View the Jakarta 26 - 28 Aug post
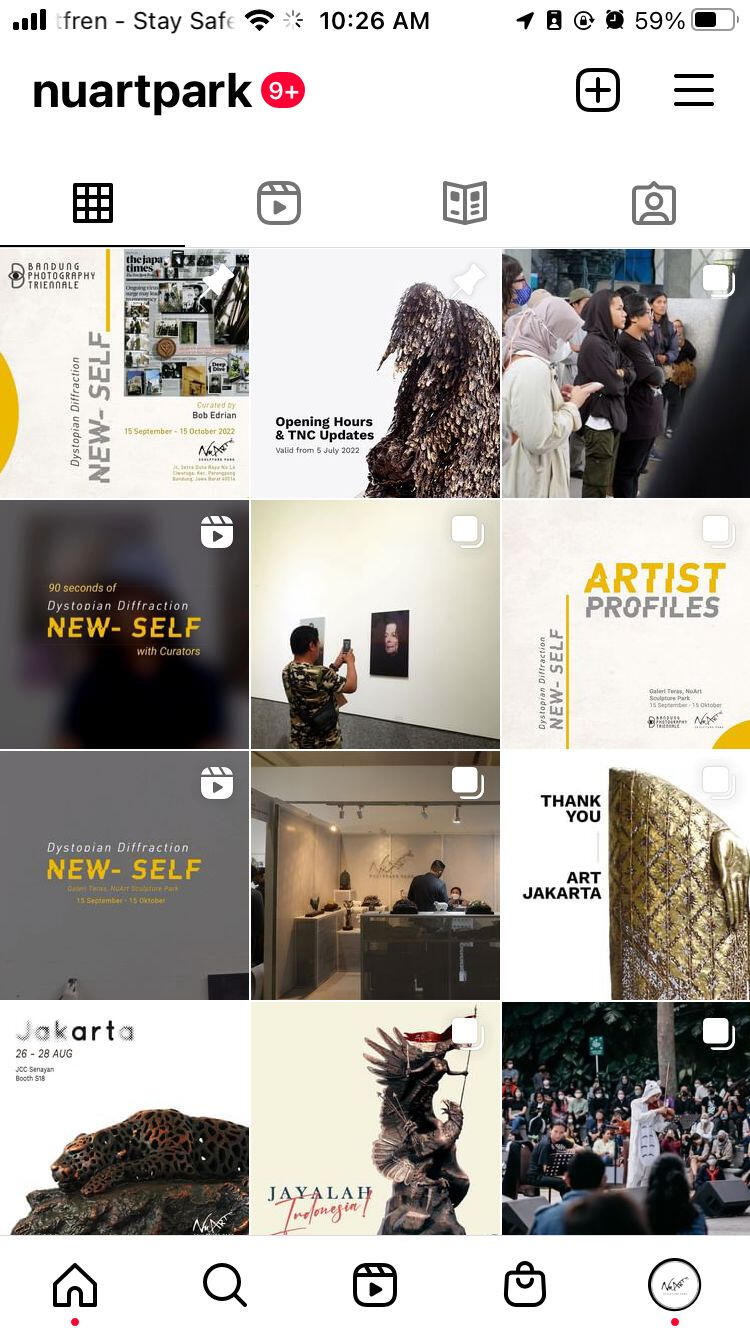 tap(124, 1118)
